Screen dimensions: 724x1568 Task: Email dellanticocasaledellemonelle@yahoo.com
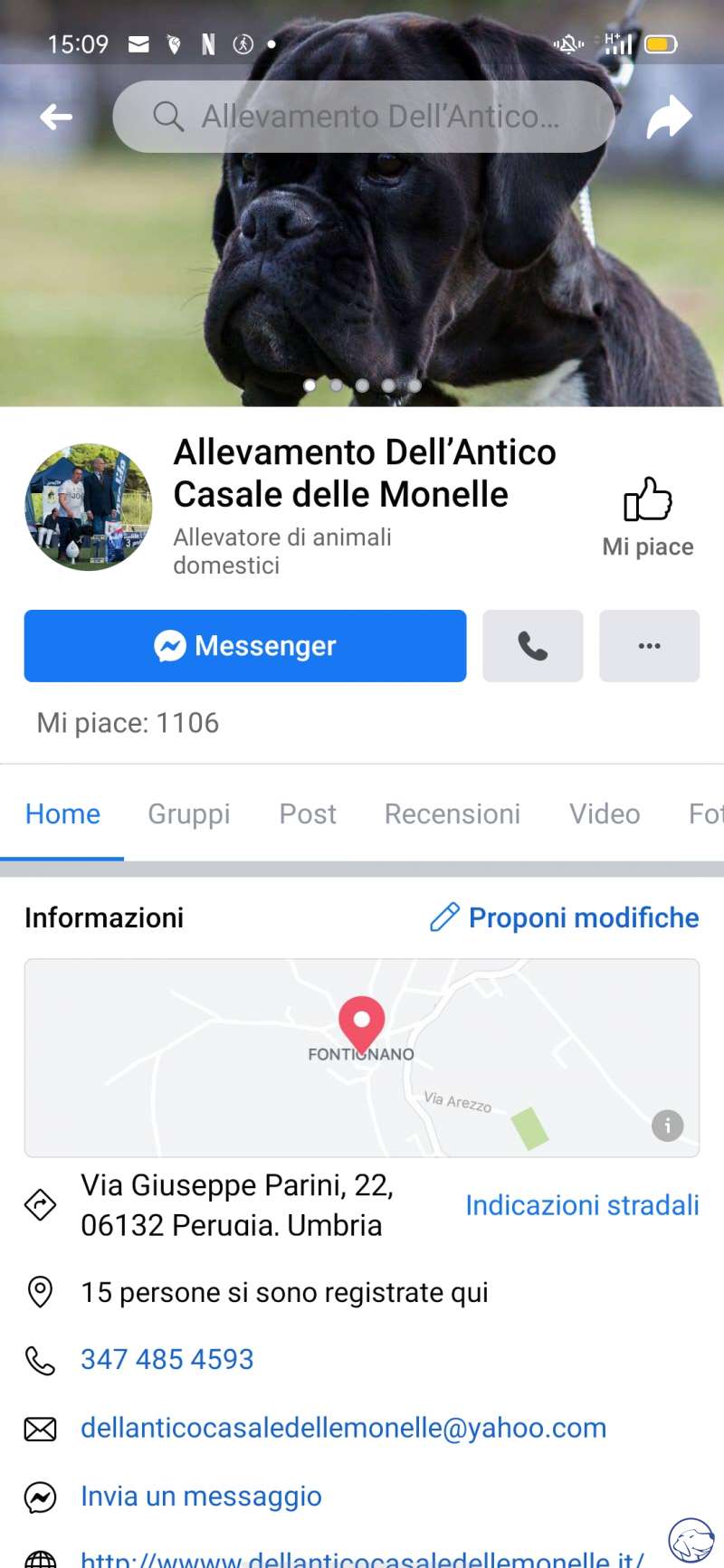[x=343, y=1428]
